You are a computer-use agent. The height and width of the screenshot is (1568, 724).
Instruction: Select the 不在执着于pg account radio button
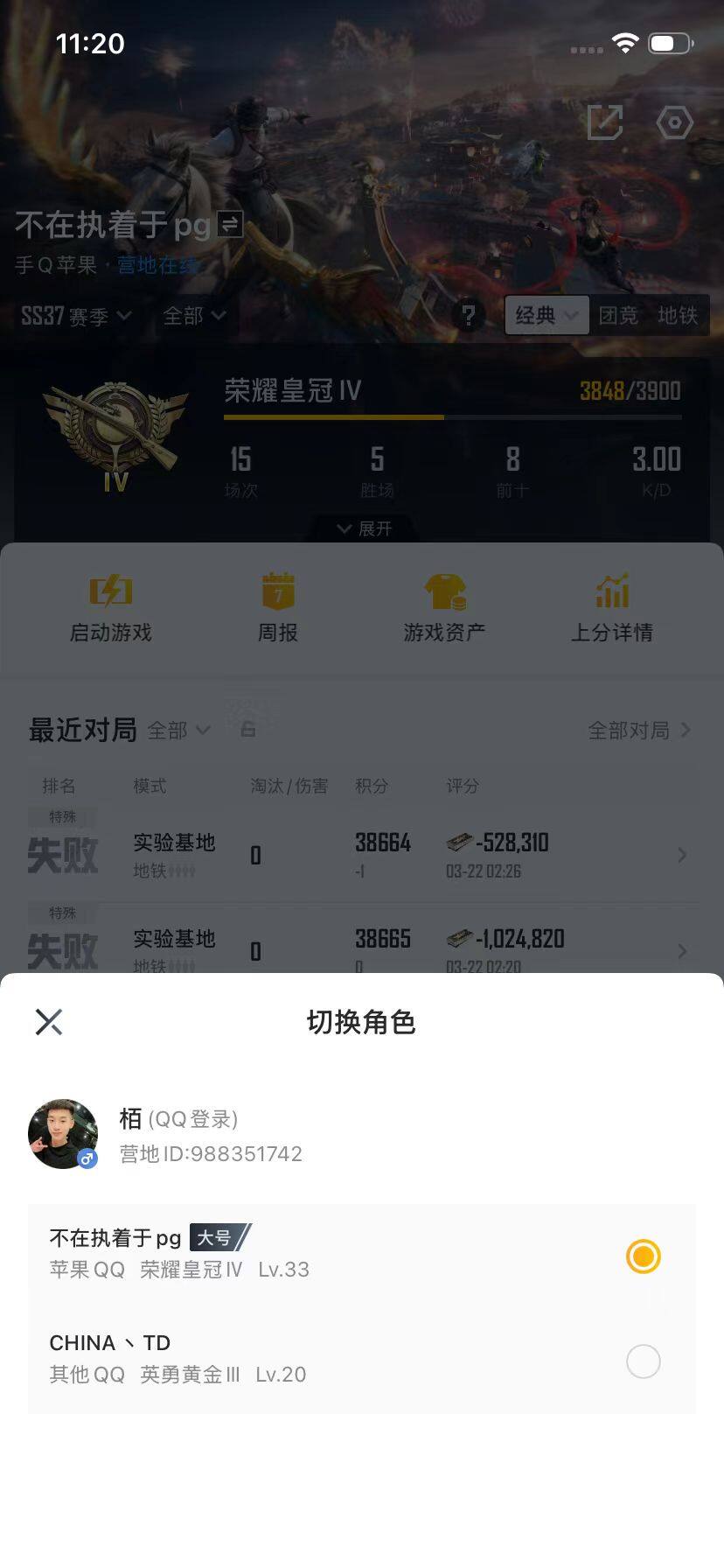point(644,1256)
